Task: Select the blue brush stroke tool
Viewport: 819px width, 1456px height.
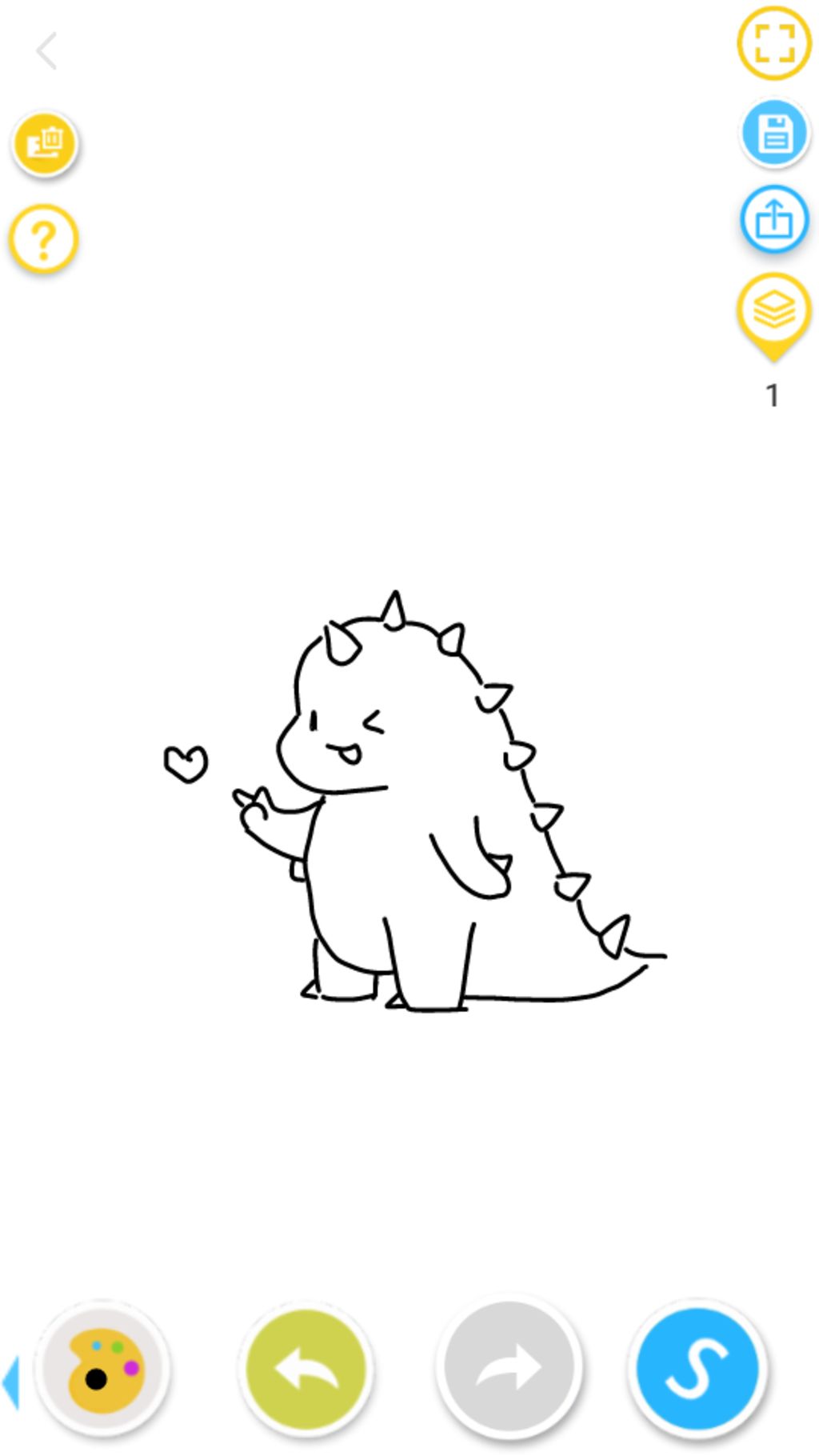Action: pos(697,1368)
